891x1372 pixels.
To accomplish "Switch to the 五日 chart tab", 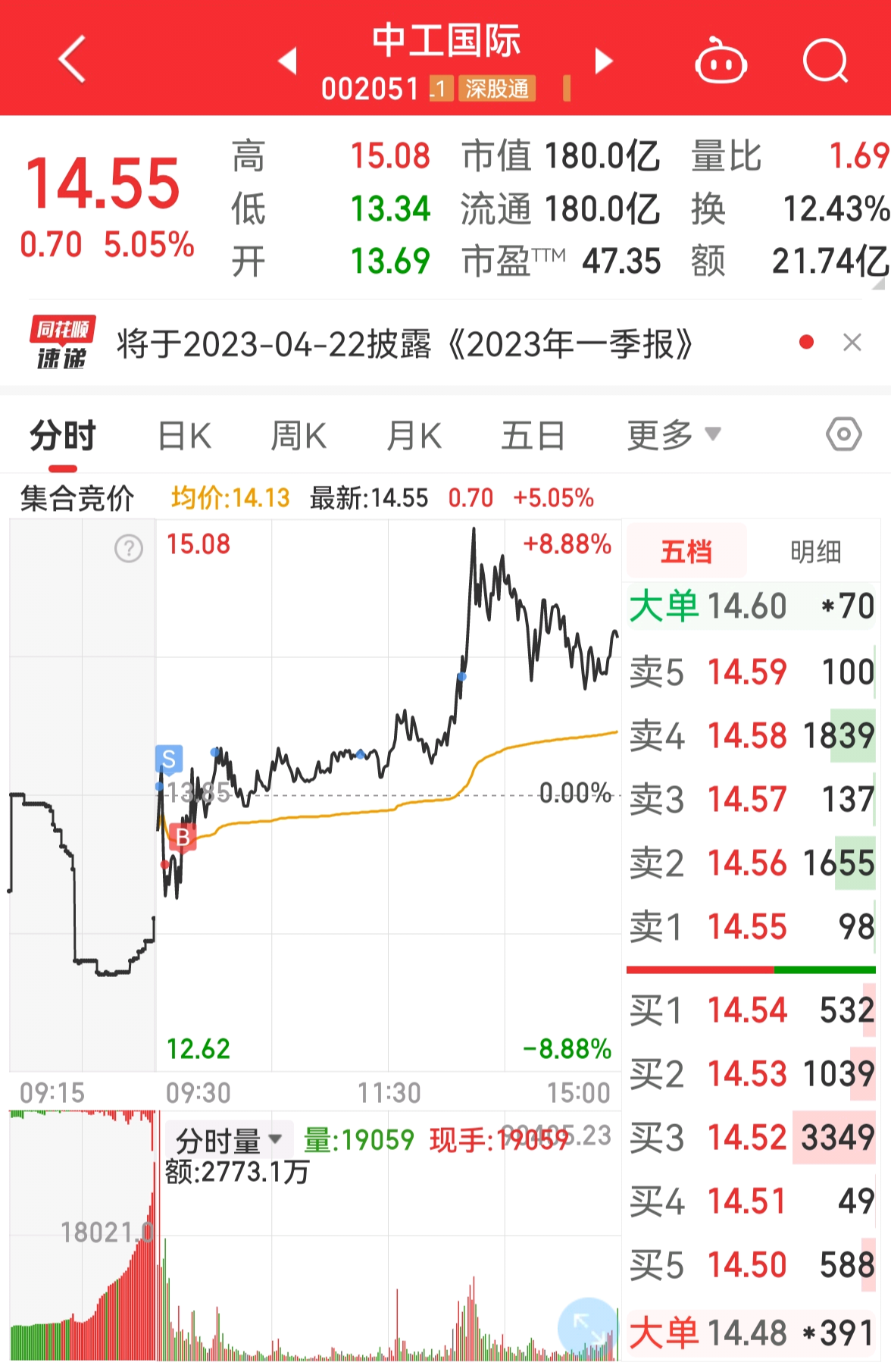I will click(533, 435).
